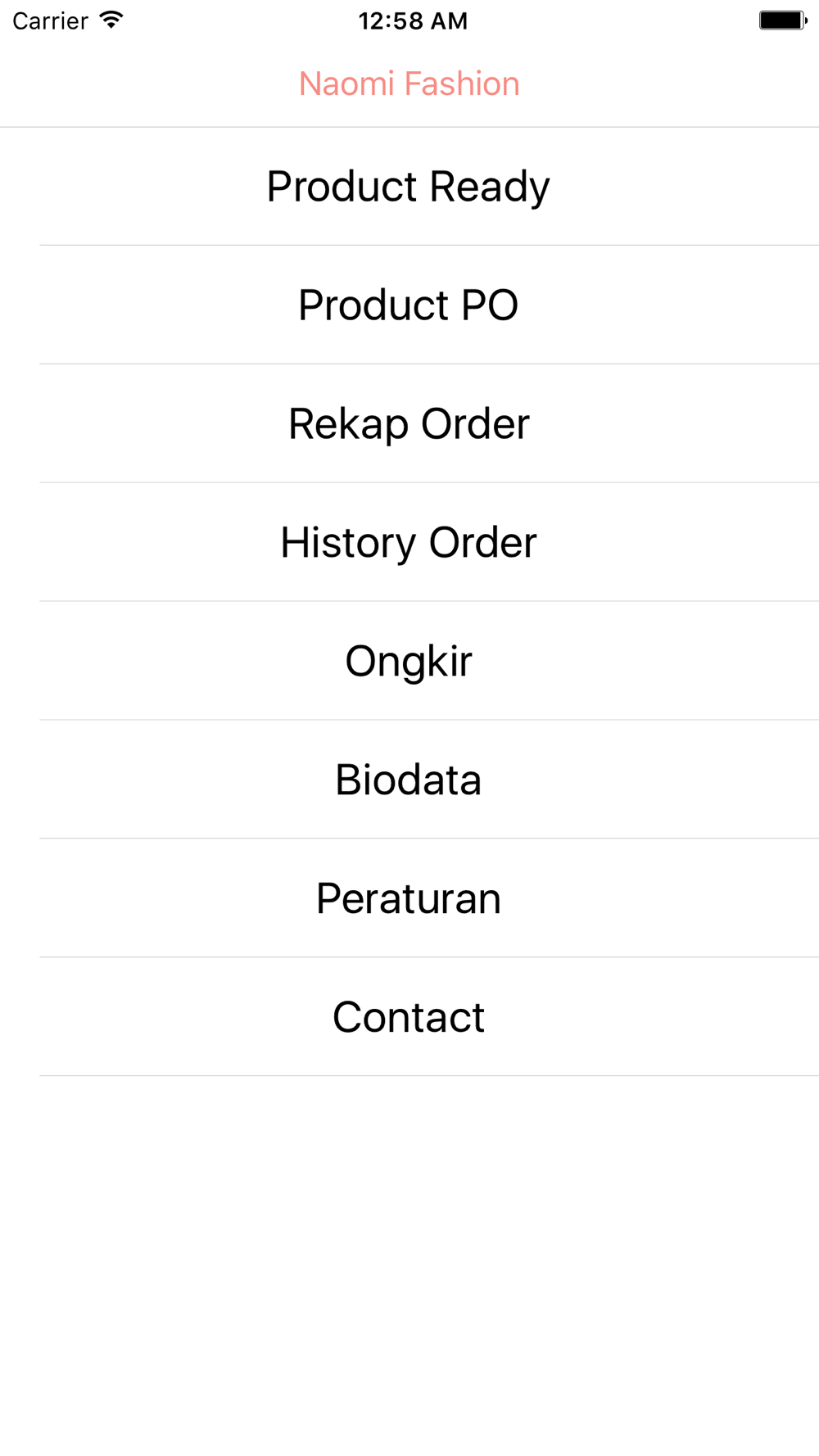
Task: Open the Ongkir menu item
Action: point(409,662)
